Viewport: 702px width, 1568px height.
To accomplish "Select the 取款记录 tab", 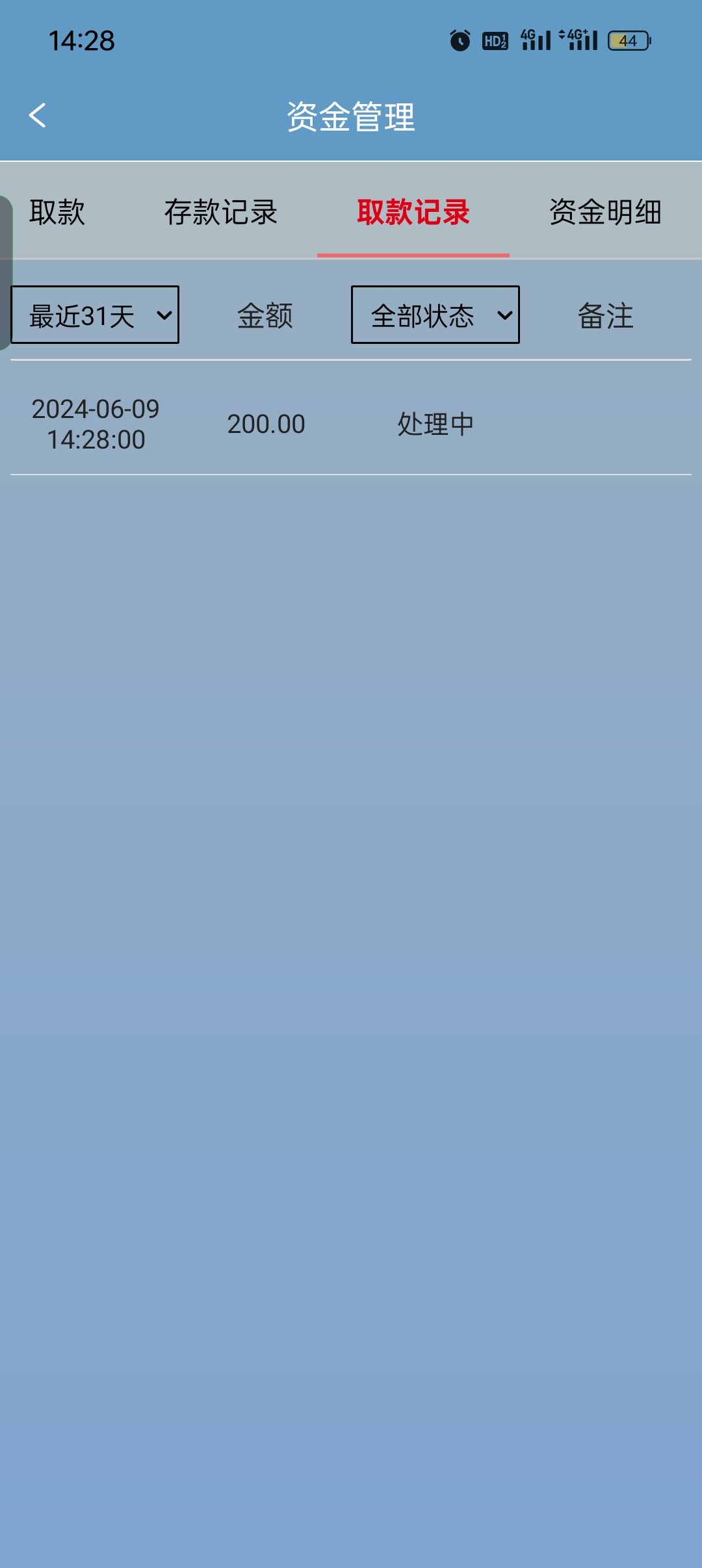I will click(x=413, y=212).
